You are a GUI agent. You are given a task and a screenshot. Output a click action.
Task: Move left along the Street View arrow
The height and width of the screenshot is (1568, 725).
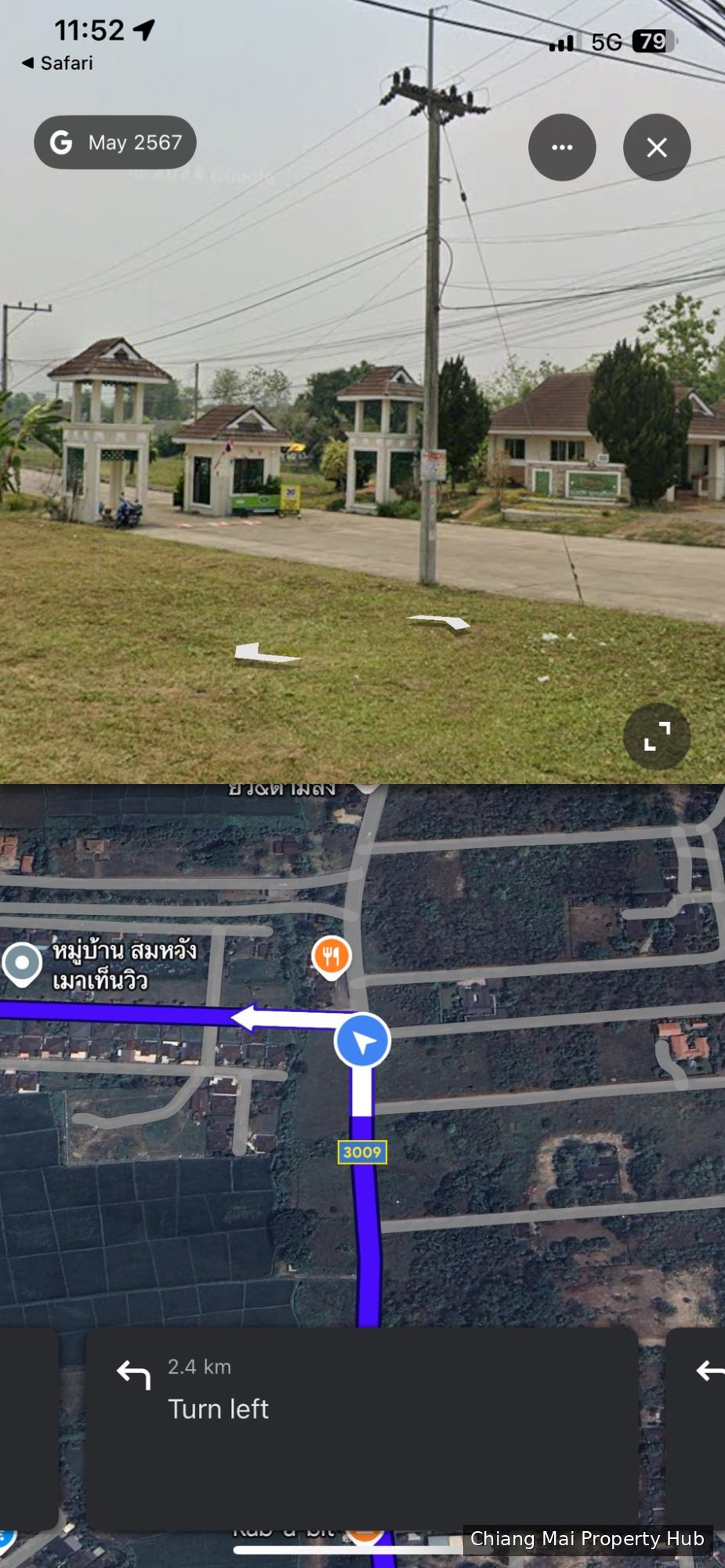(264, 653)
